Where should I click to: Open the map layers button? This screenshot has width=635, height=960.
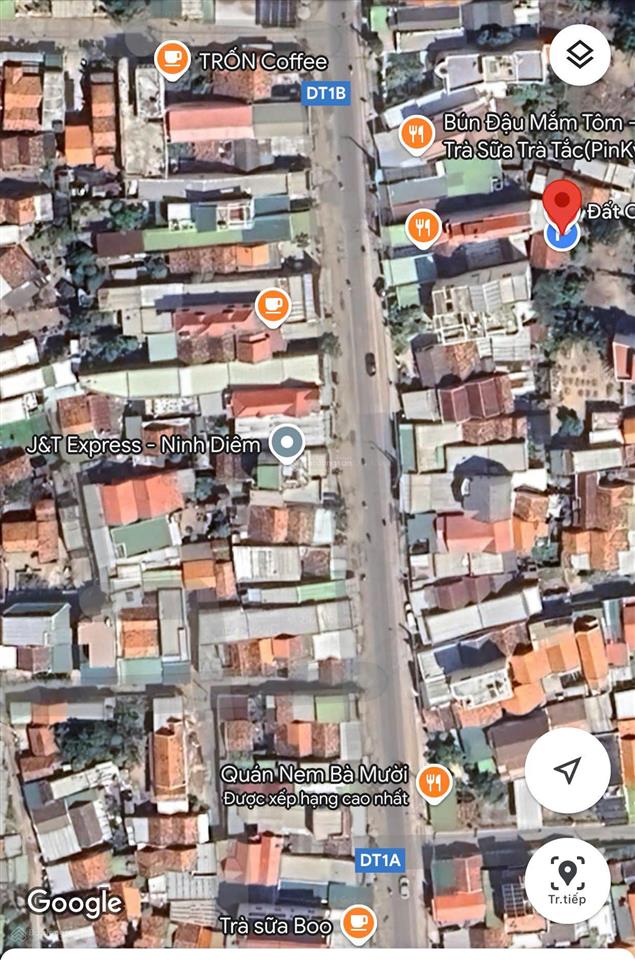tap(579, 54)
